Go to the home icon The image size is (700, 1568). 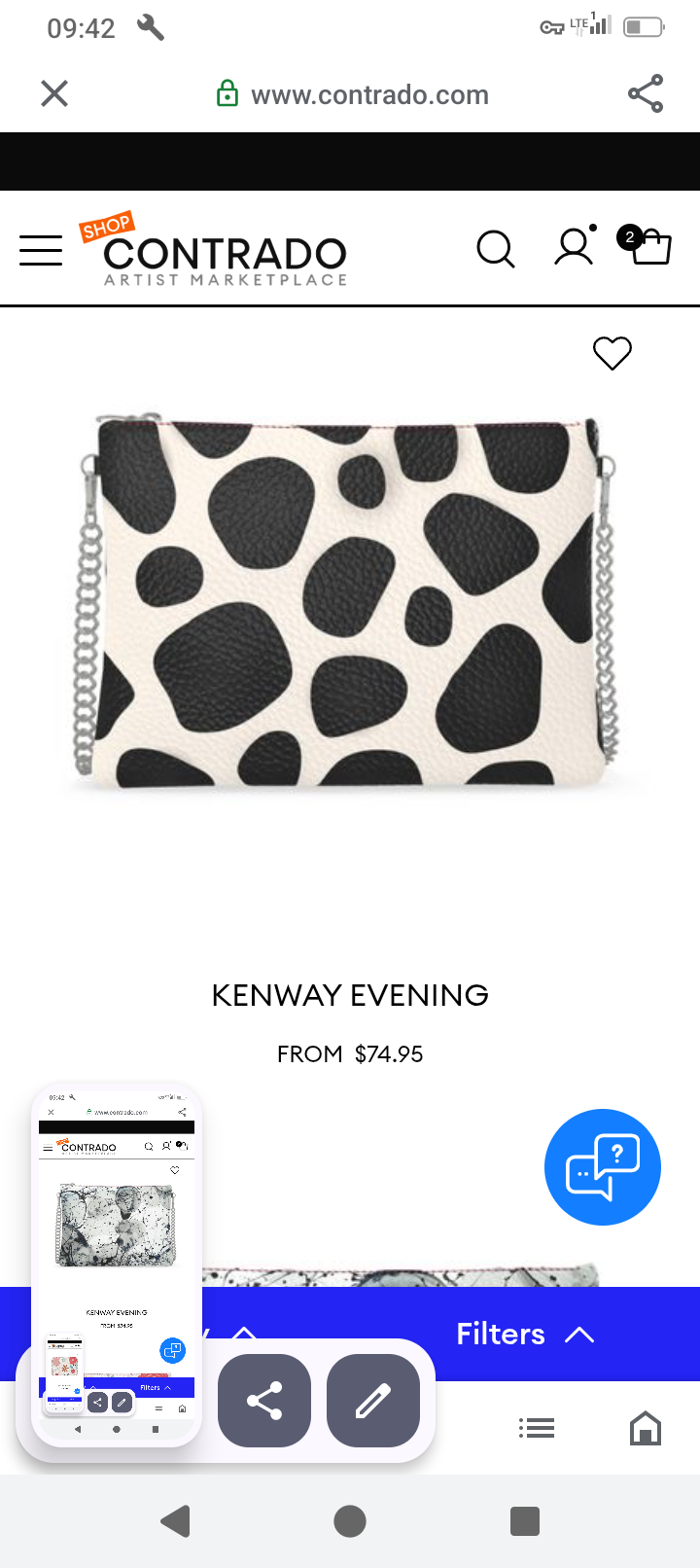[x=646, y=1428]
